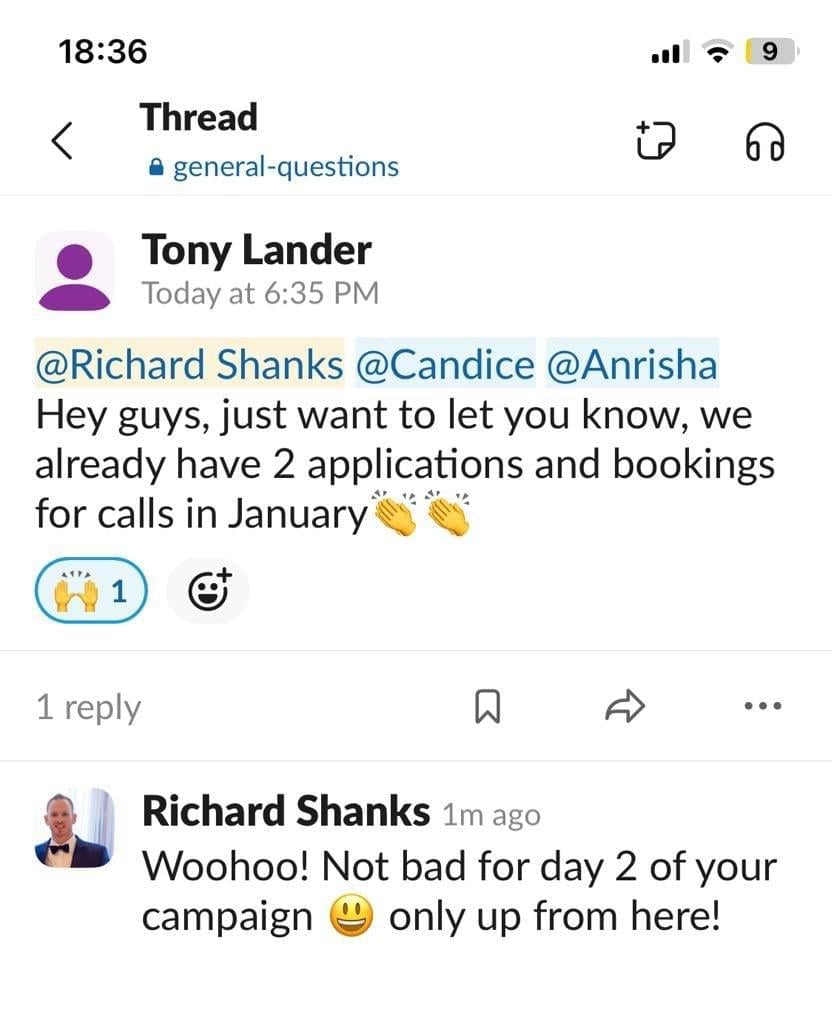Image resolution: width=832 pixels, height=1024 pixels.
Task: Open the @Anrisha mention
Action: point(632,365)
